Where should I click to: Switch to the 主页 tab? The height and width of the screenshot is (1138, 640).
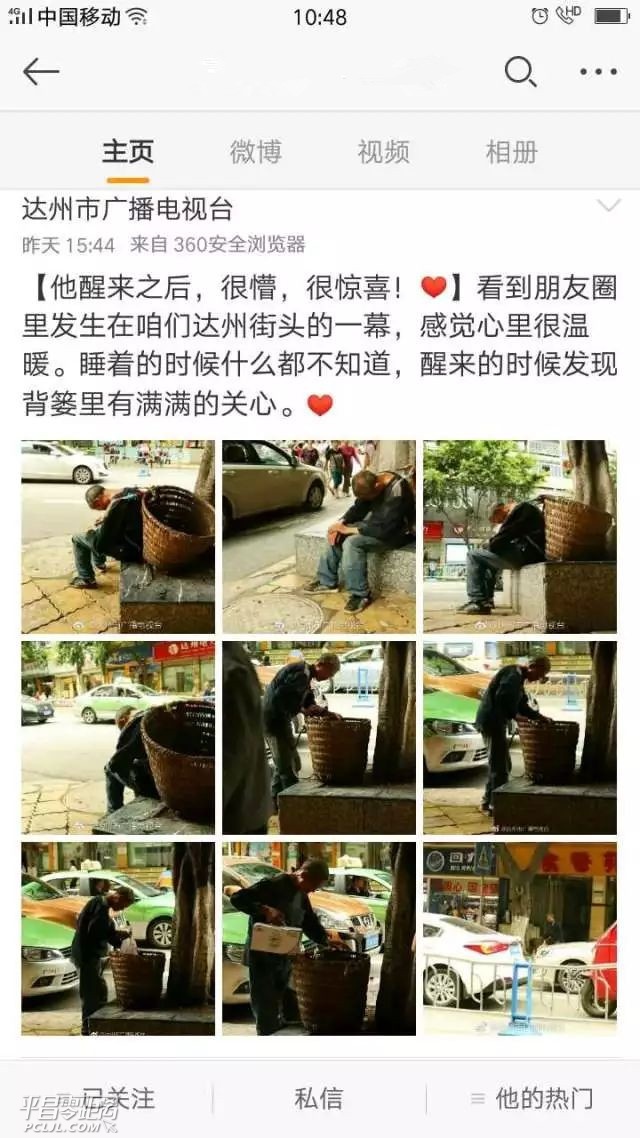(128, 152)
